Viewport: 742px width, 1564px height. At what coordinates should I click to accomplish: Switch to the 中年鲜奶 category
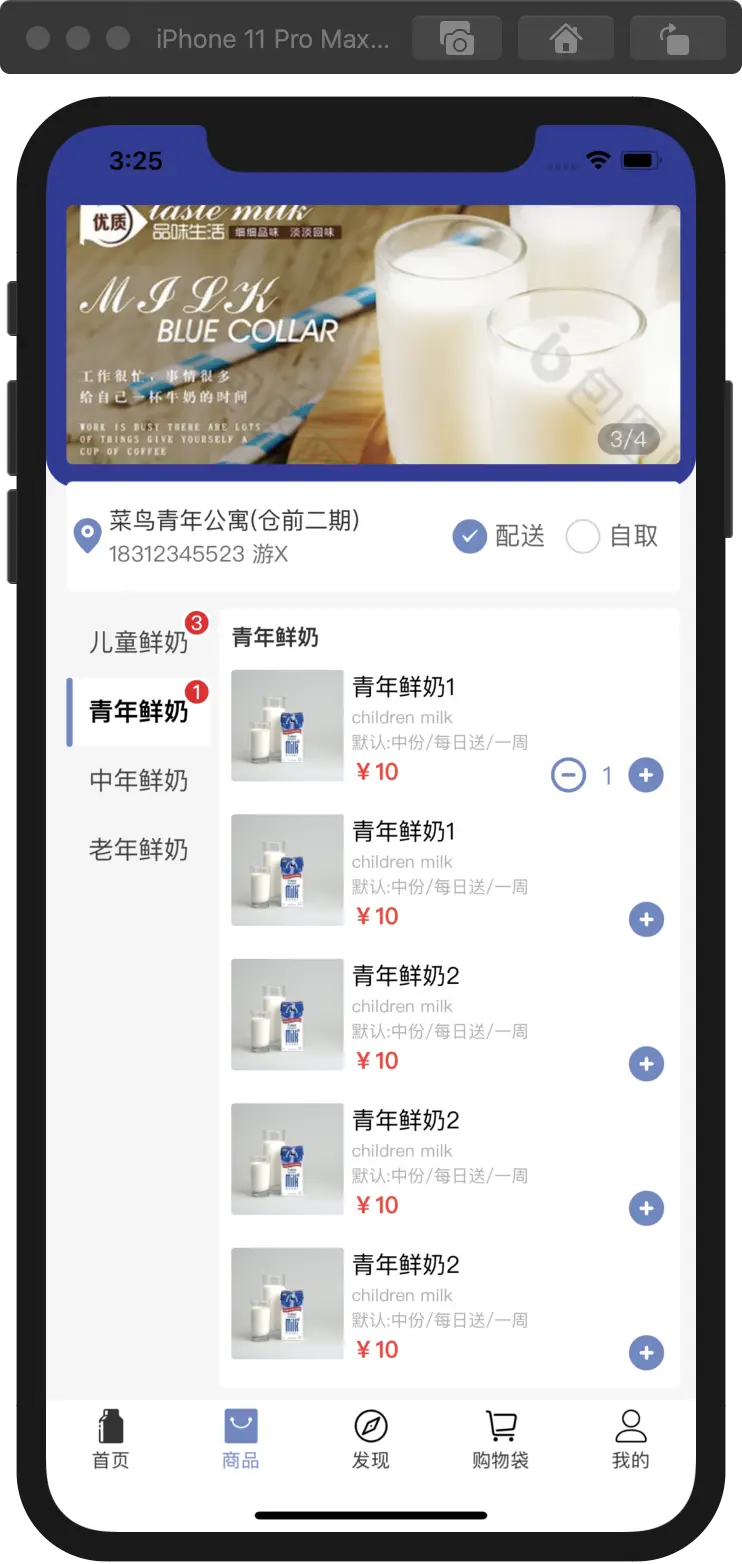pos(138,780)
